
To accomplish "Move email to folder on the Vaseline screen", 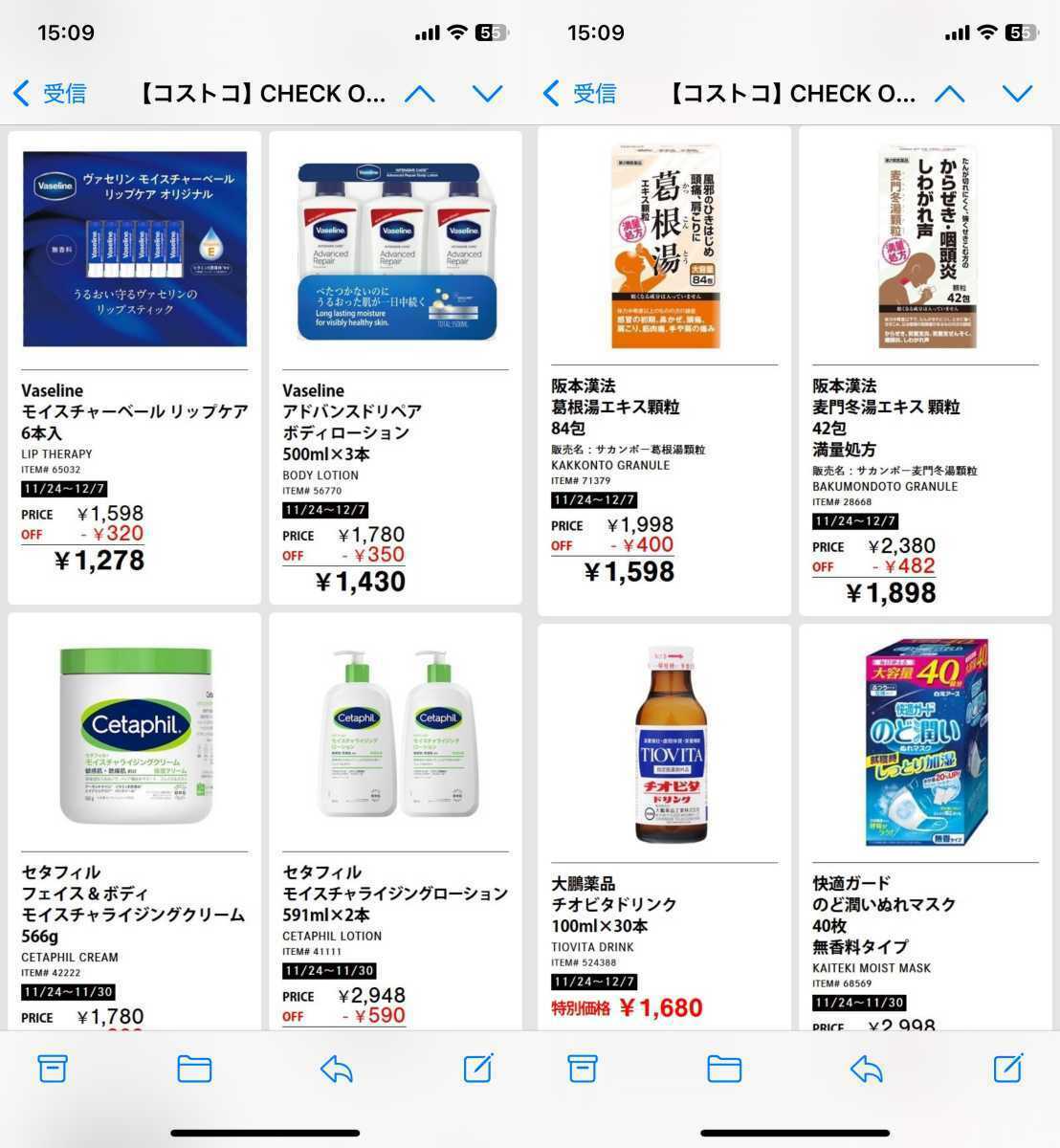I will [194, 1069].
